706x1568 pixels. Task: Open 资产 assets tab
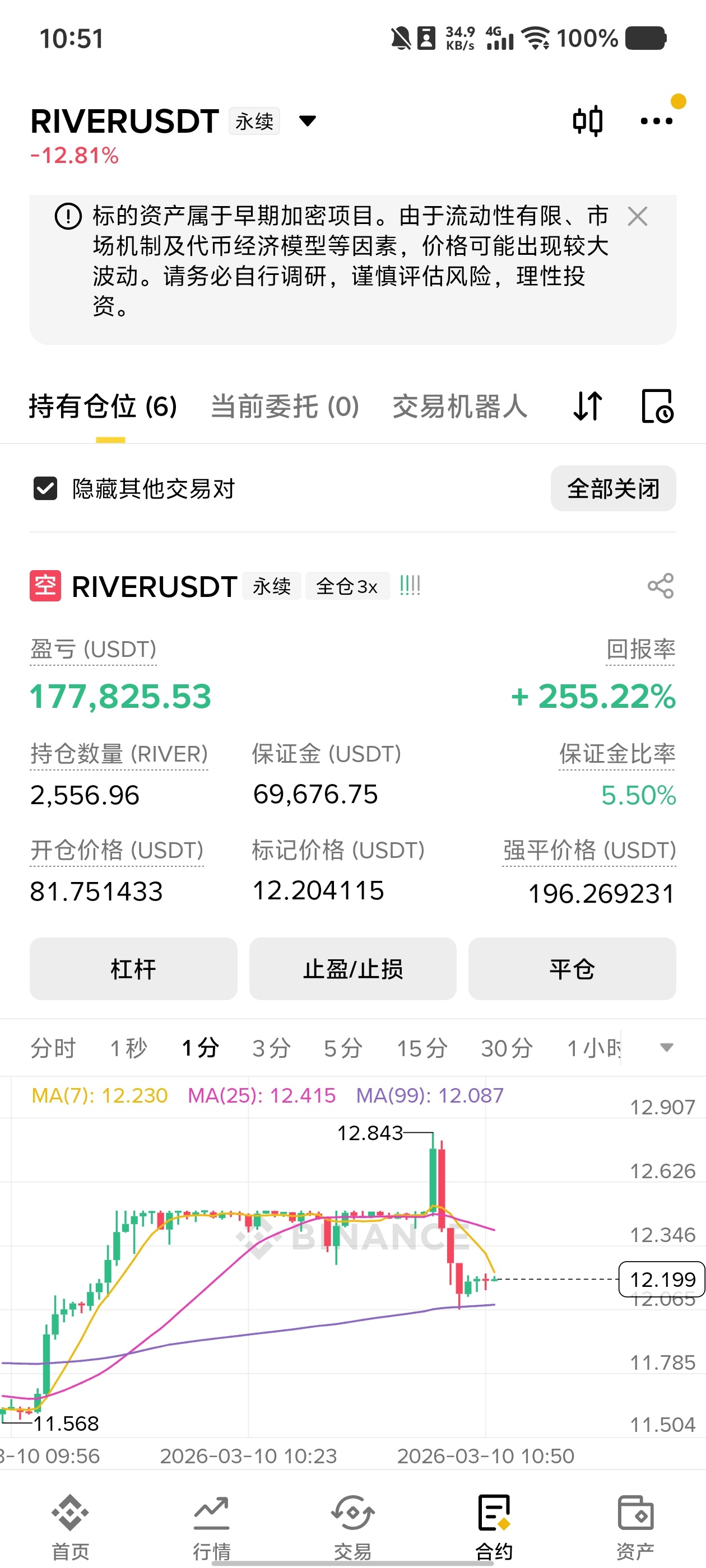635,1525
